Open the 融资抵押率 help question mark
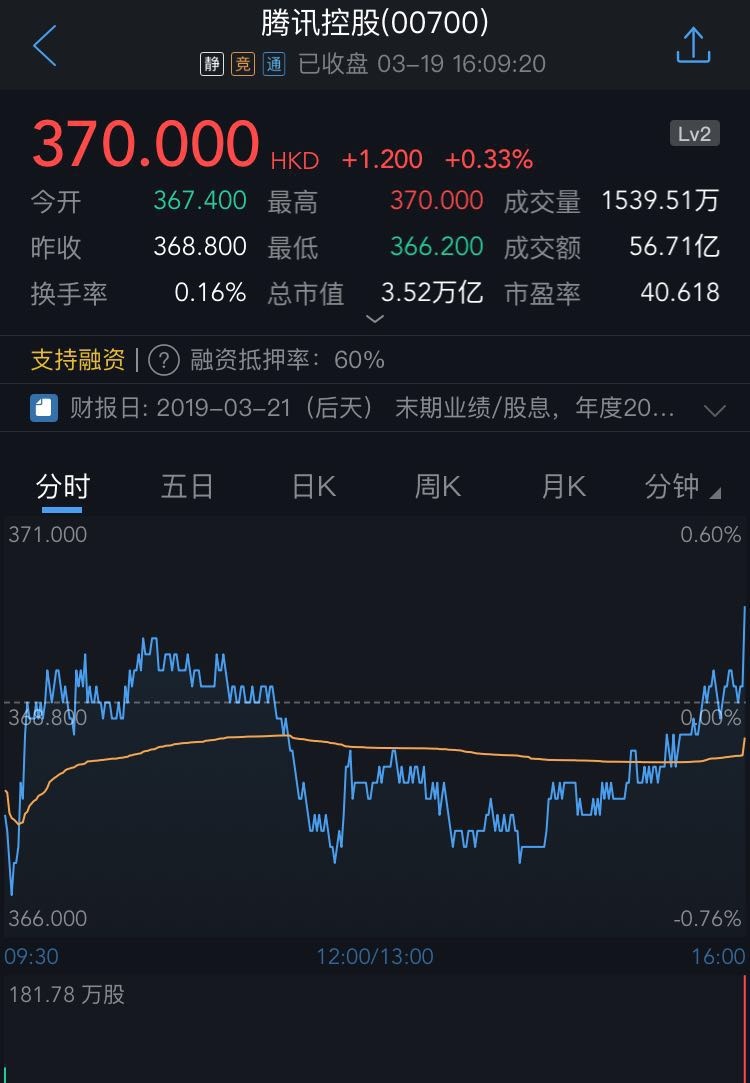 (x=164, y=360)
